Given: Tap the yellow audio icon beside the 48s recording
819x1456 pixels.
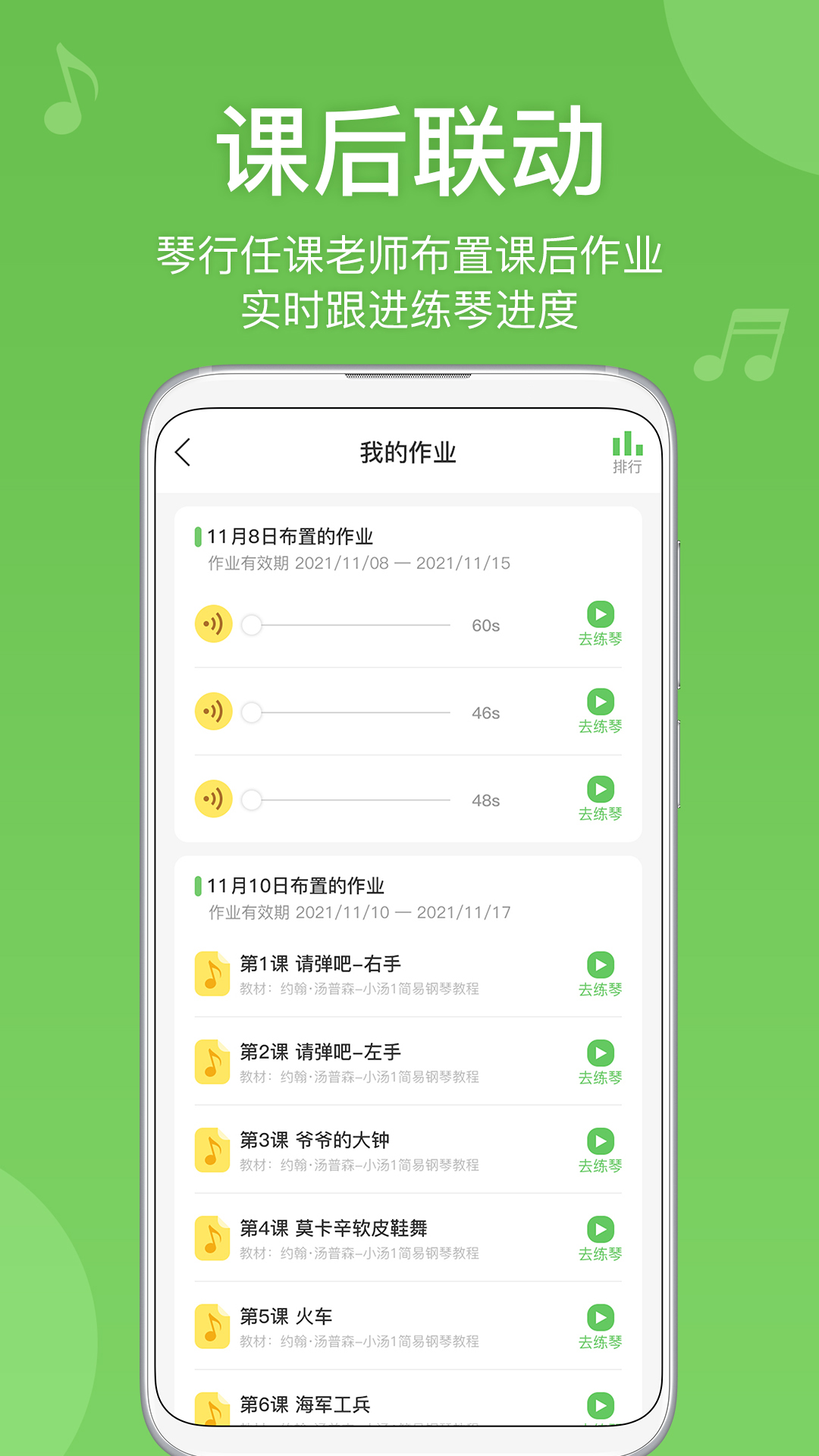Looking at the screenshot, I should (x=214, y=798).
